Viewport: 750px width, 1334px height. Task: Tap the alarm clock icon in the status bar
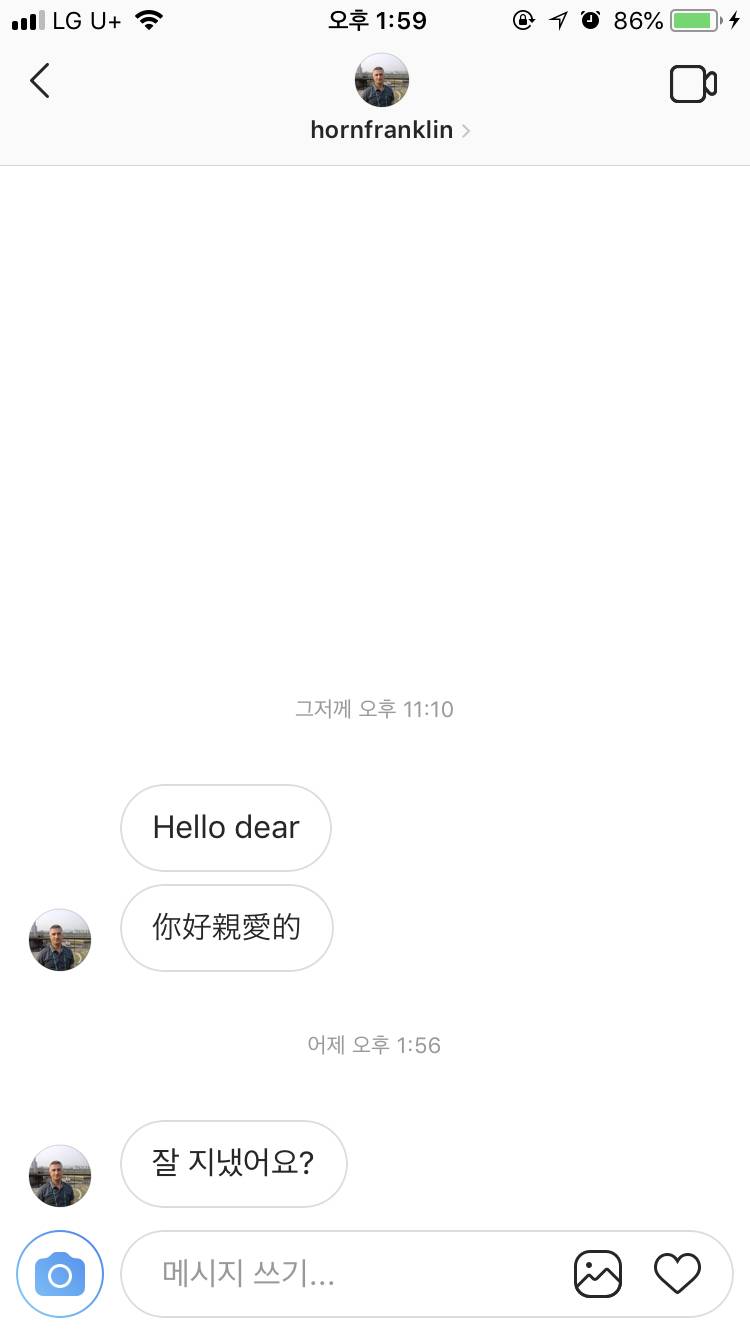point(589,19)
